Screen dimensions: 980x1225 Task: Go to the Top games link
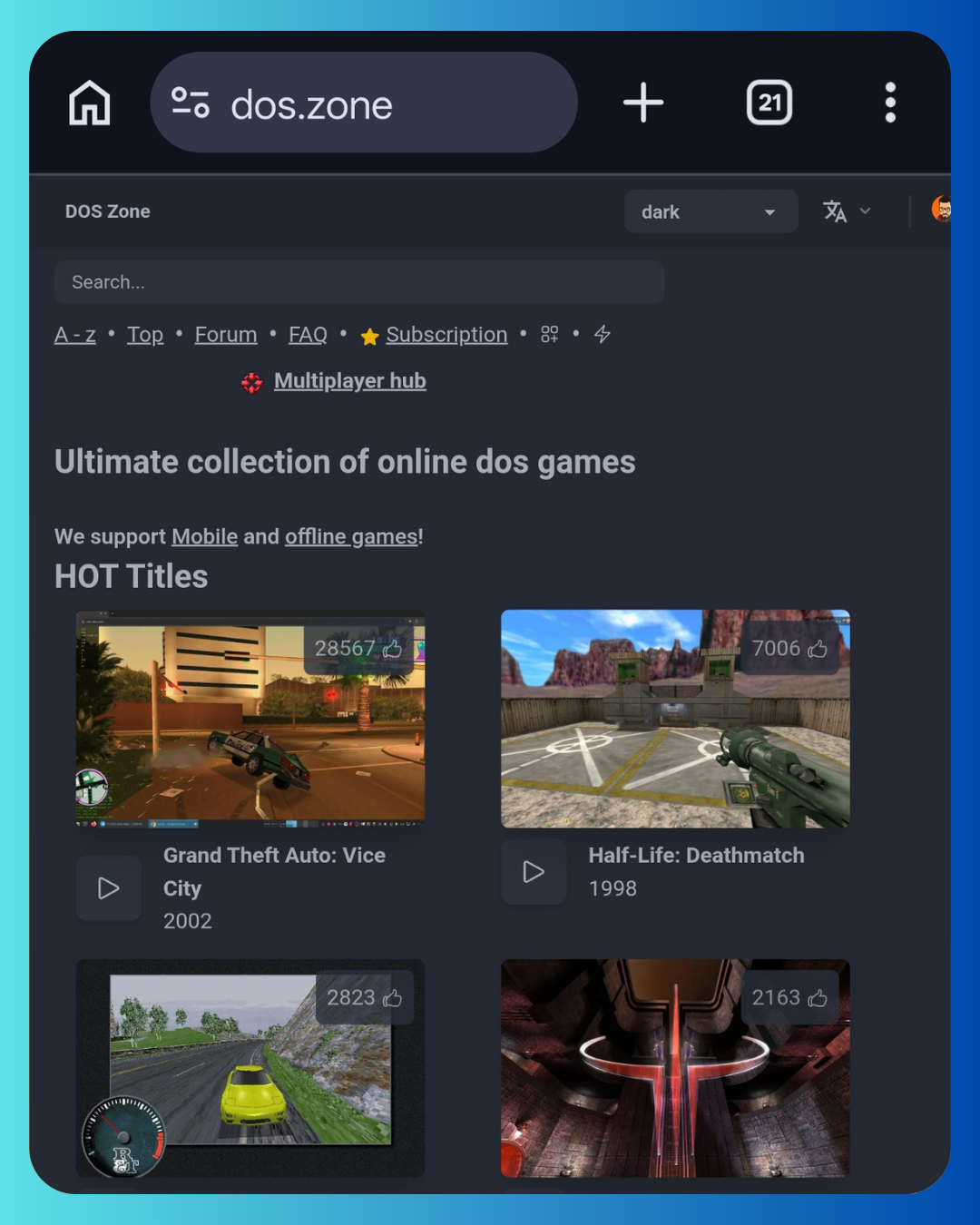pos(145,335)
